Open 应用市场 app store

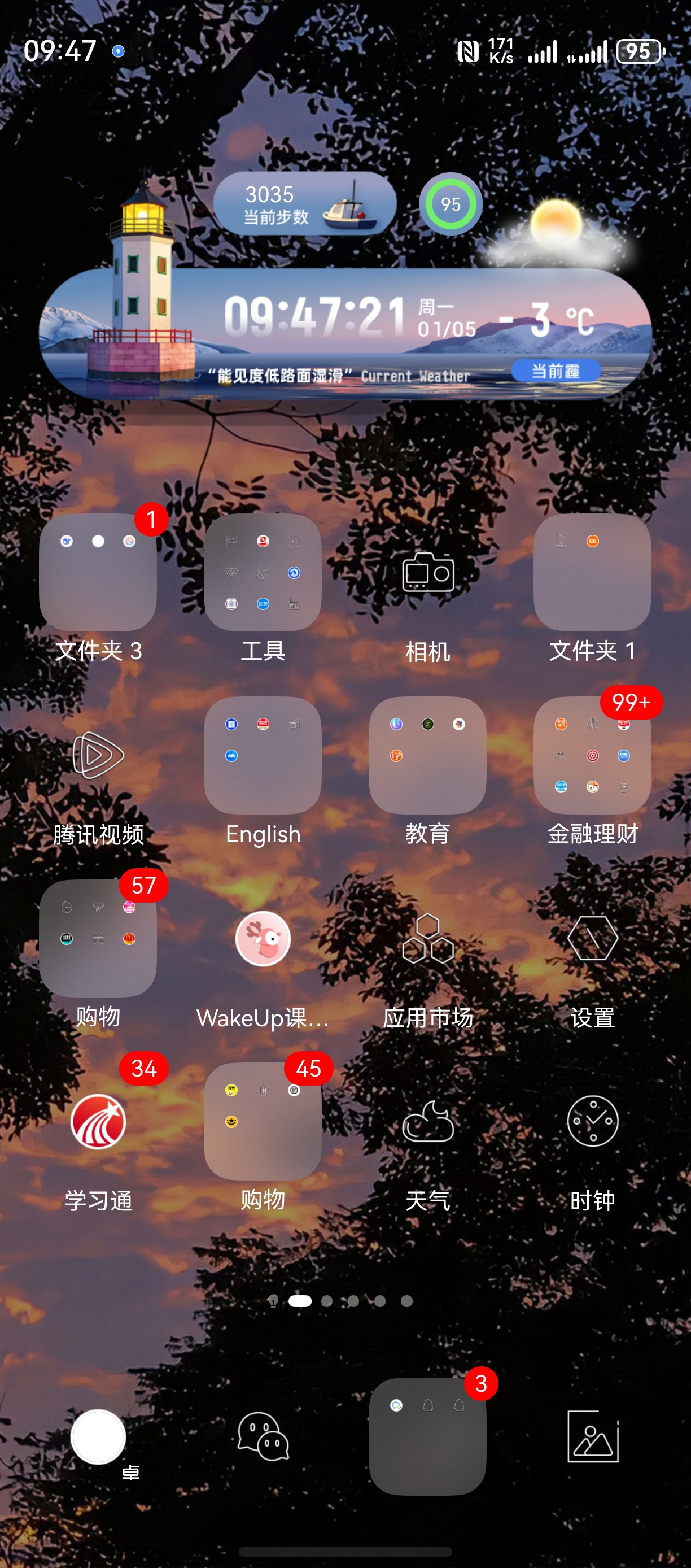pos(427,938)
